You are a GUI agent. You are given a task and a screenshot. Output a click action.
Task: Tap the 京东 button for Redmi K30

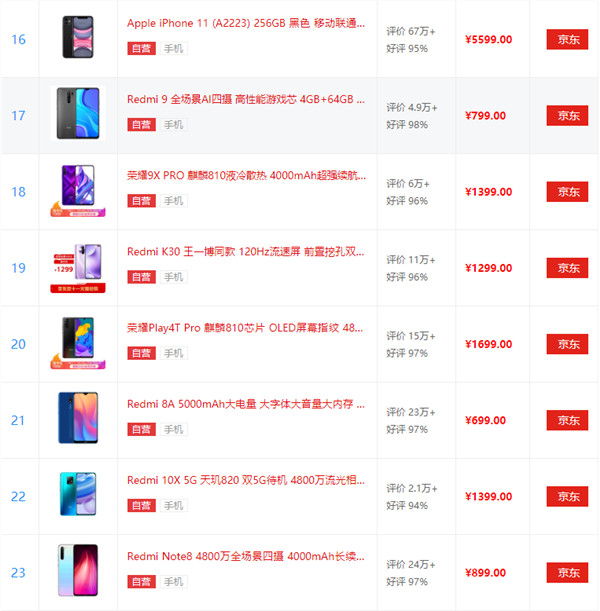[x=567, y=268]
